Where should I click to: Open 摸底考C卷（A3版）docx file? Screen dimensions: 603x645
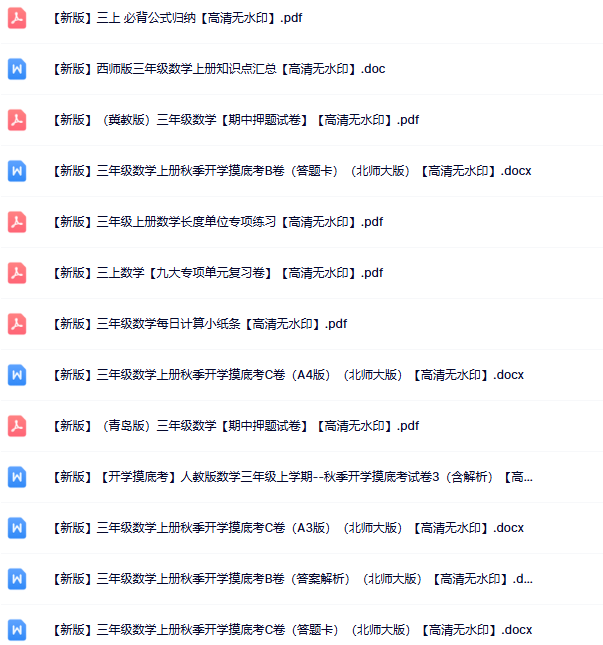coord(287,528)
